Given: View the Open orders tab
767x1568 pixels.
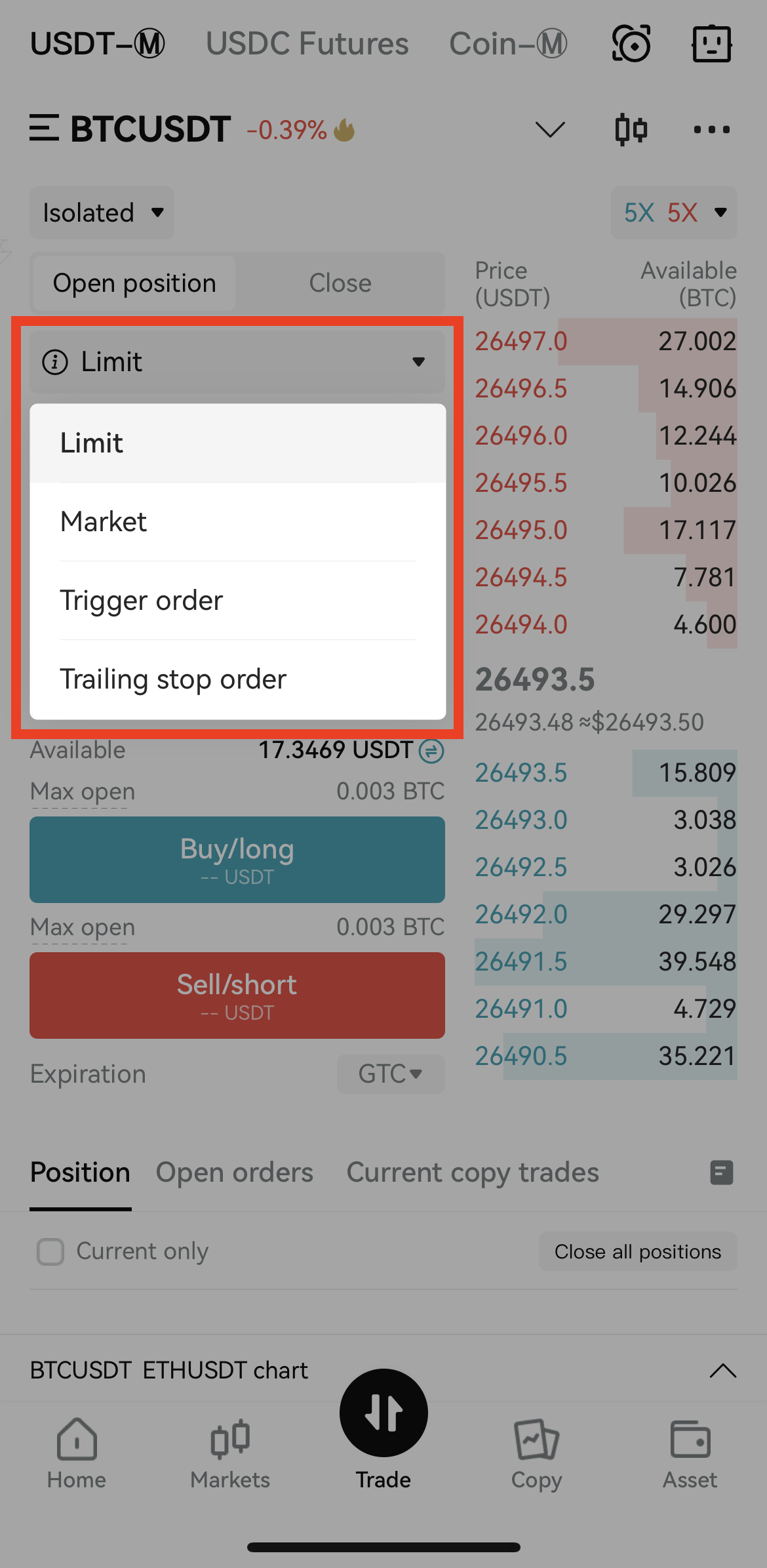Looking at the screenshot, I should pyautogui.click(x=235, y=1173).
